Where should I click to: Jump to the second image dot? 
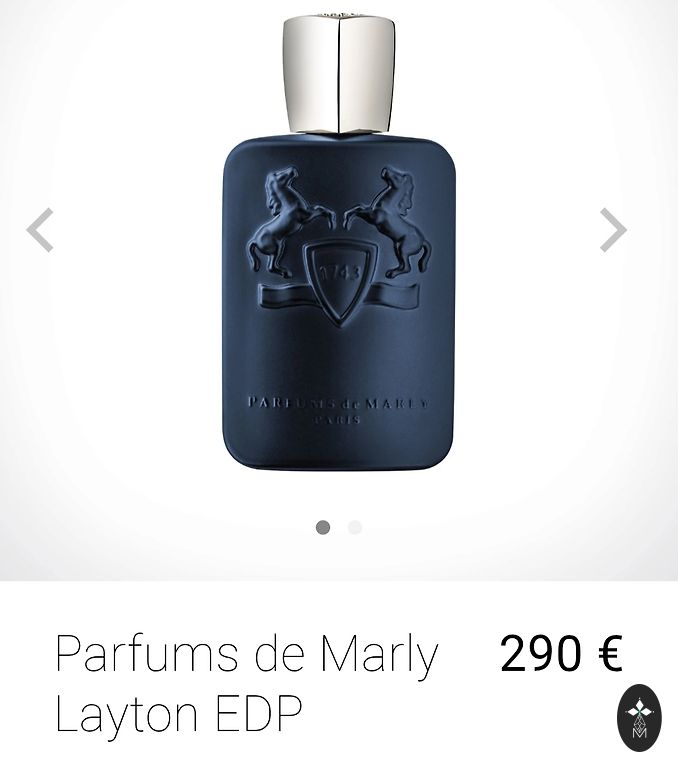(355, 527)
